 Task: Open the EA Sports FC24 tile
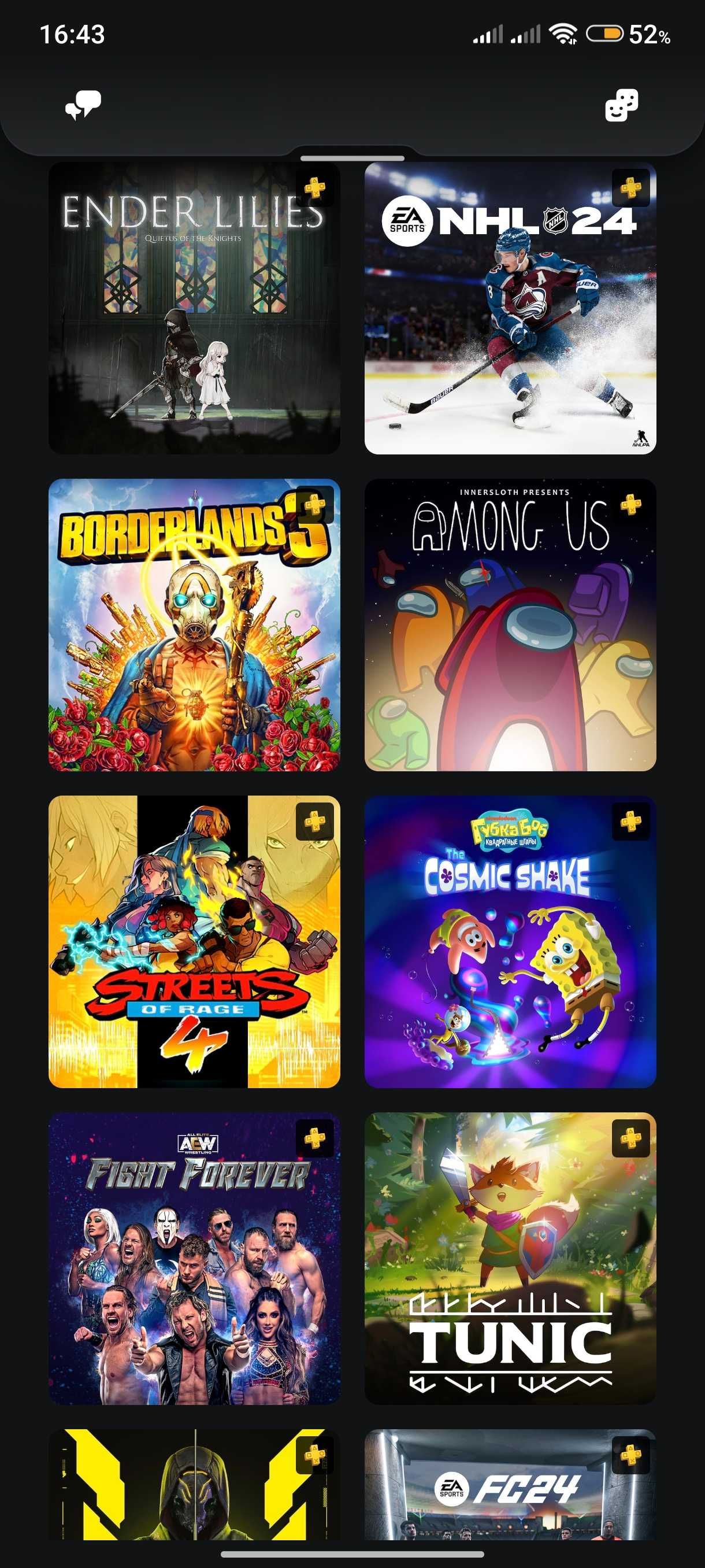point(510,1485)
